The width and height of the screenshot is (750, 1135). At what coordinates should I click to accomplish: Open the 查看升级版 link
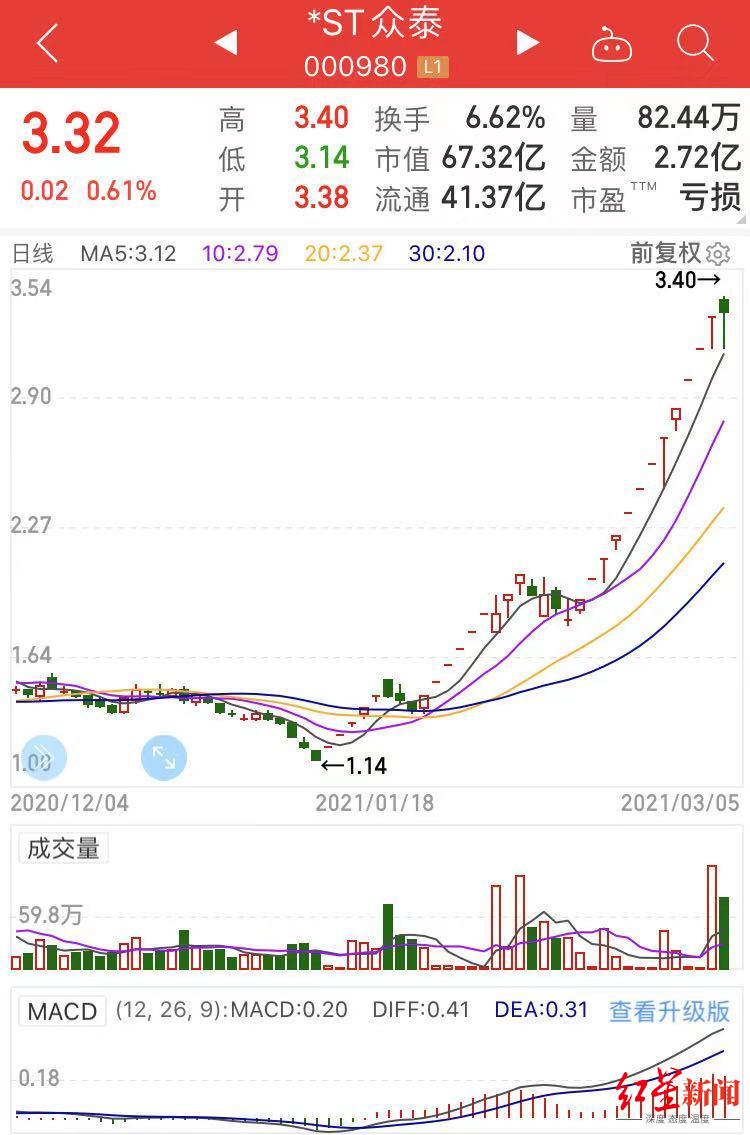pyautogui.click(x=669, y=1010)
